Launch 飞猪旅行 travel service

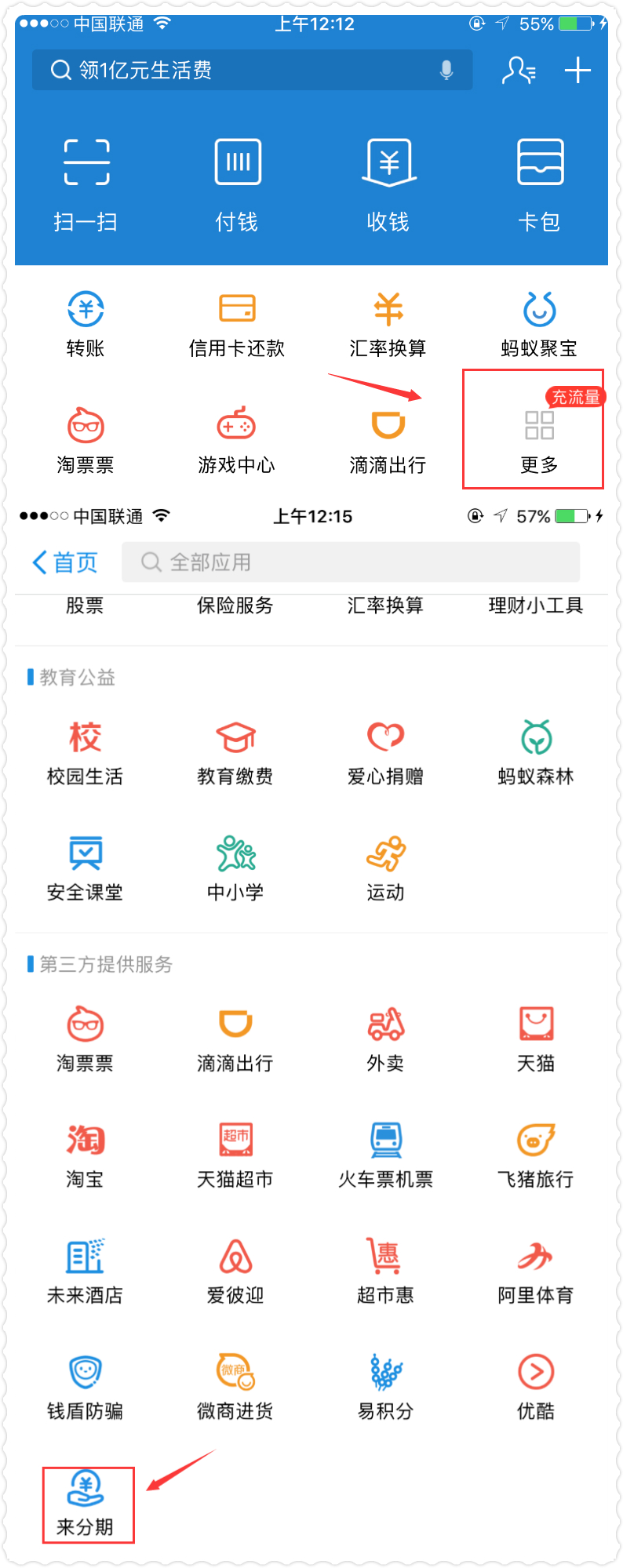pyautogui.click(x=536, y=1153)
